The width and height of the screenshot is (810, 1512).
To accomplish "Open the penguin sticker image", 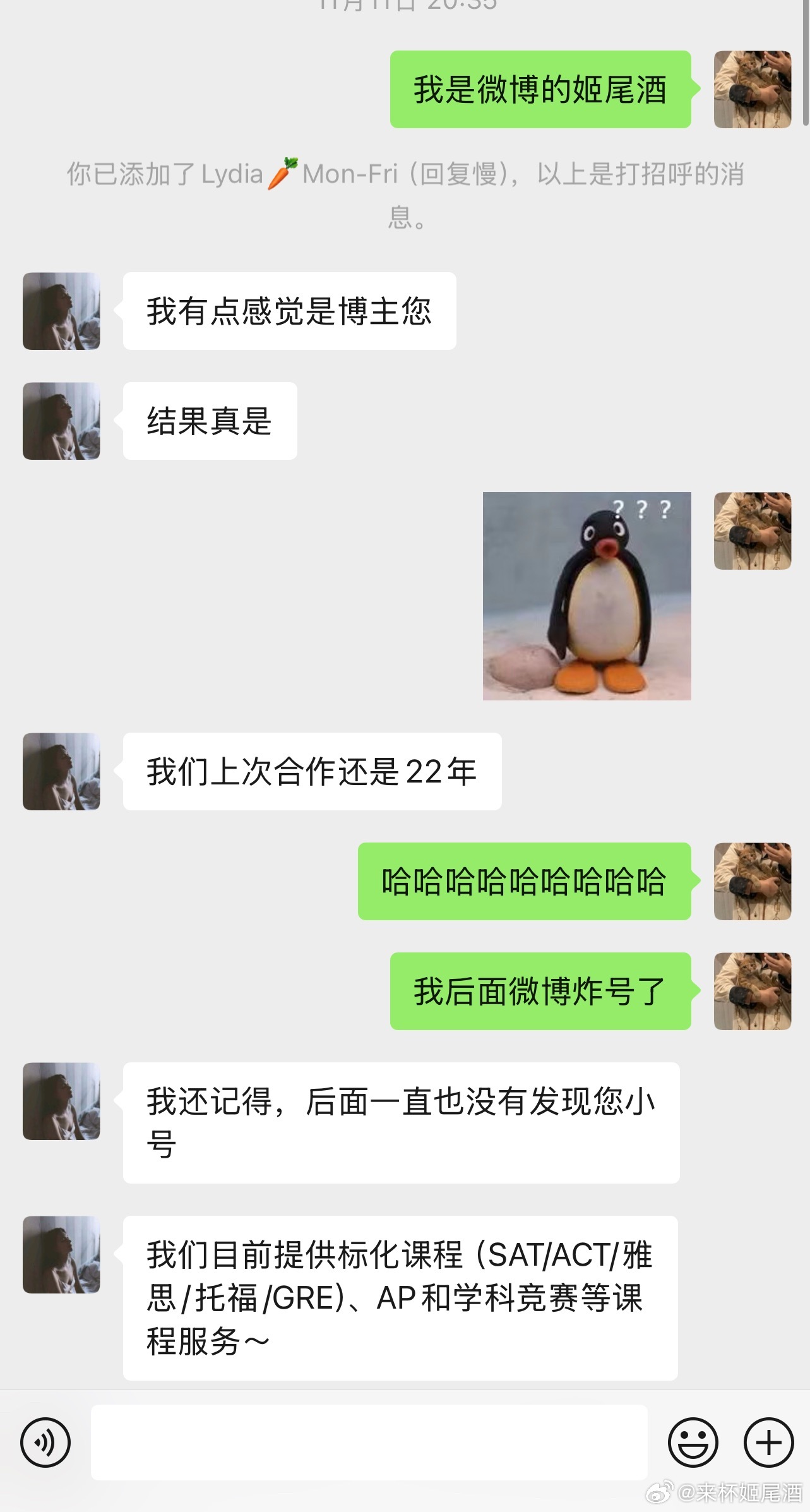I will [x=587, y=596].
